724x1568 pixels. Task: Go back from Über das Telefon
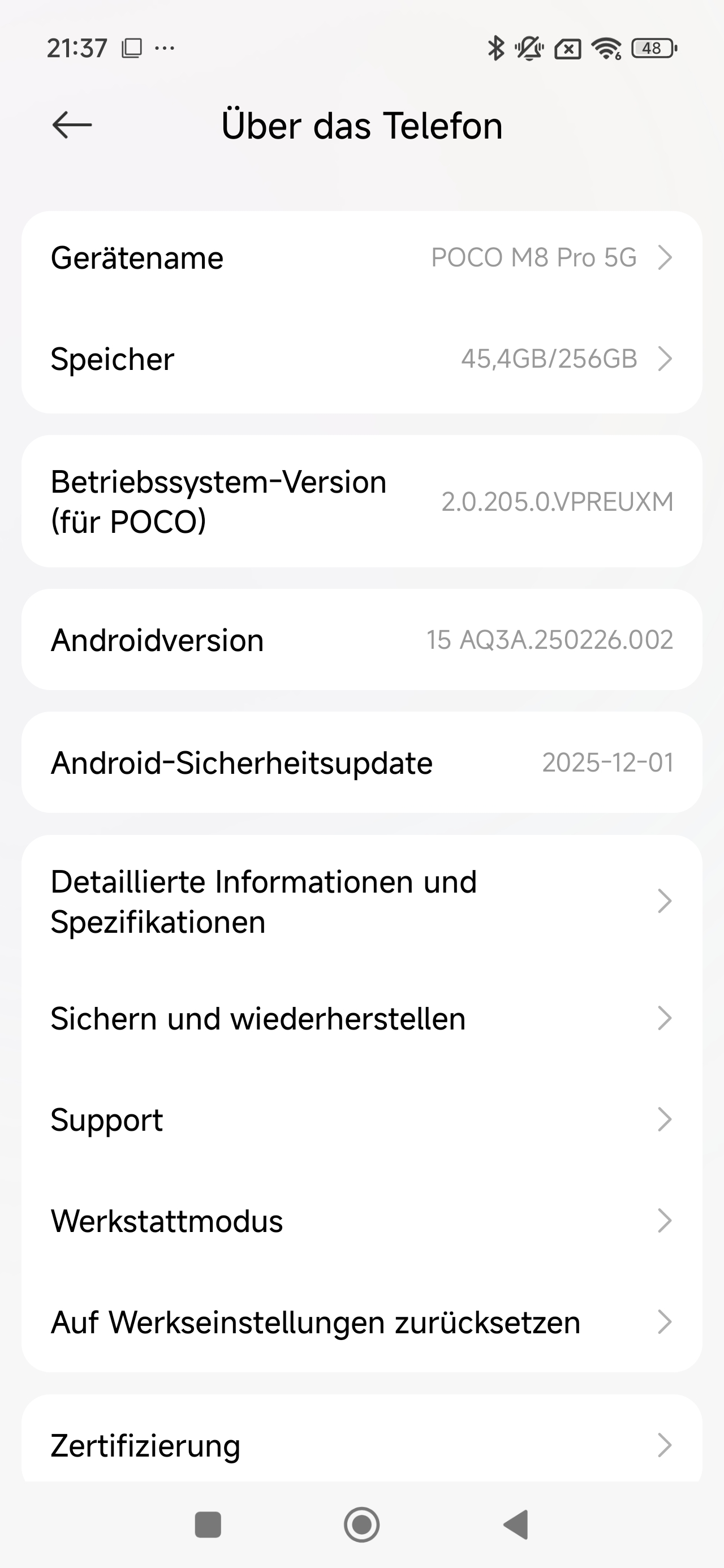click(x=72, y=126)
